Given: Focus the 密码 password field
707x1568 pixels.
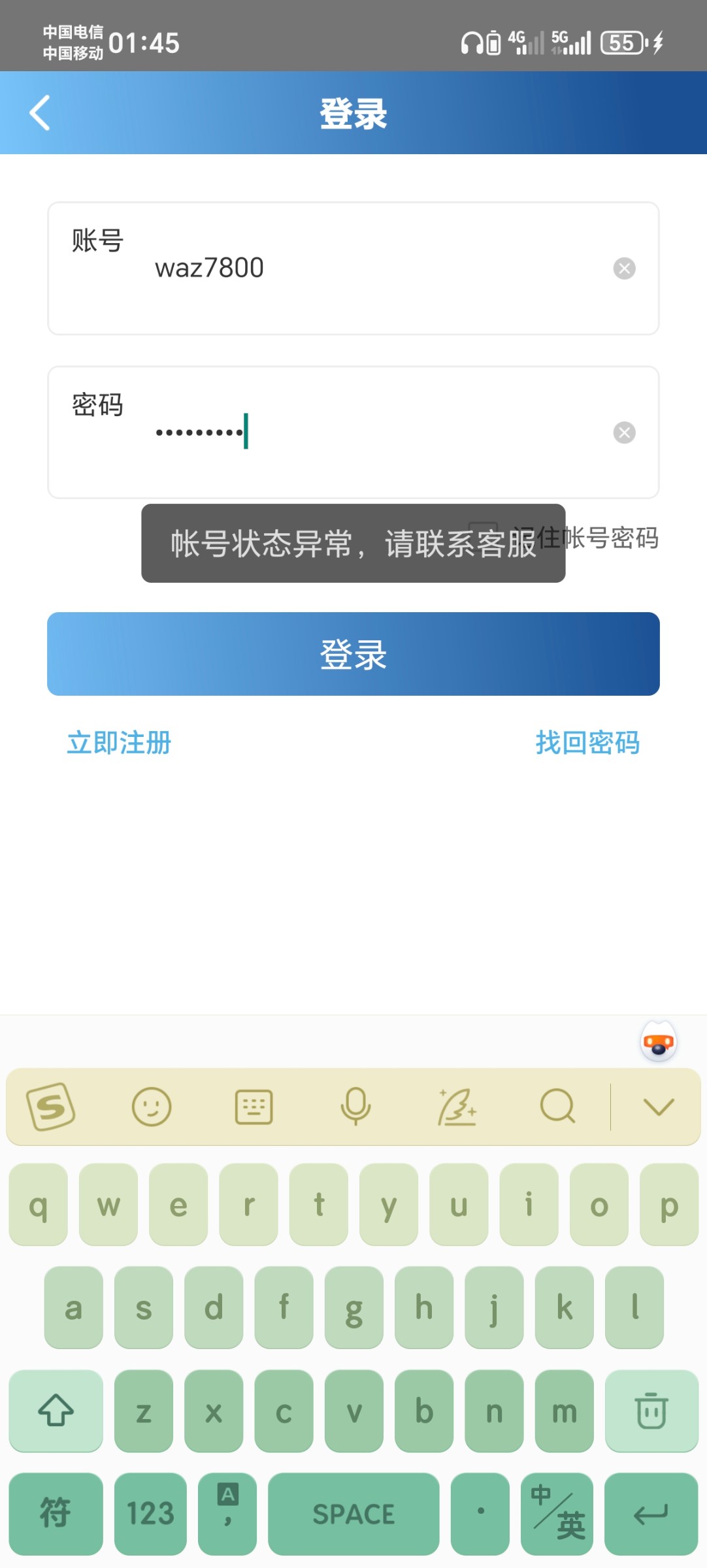Looking at the screenshot, I should pyautogui.click(x=353, y=433).
